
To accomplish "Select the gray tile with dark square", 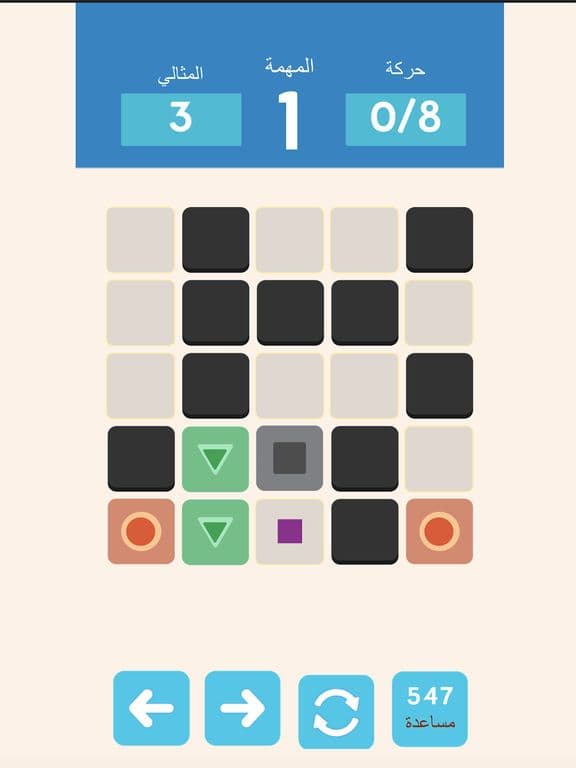I will tap(289, 458).
